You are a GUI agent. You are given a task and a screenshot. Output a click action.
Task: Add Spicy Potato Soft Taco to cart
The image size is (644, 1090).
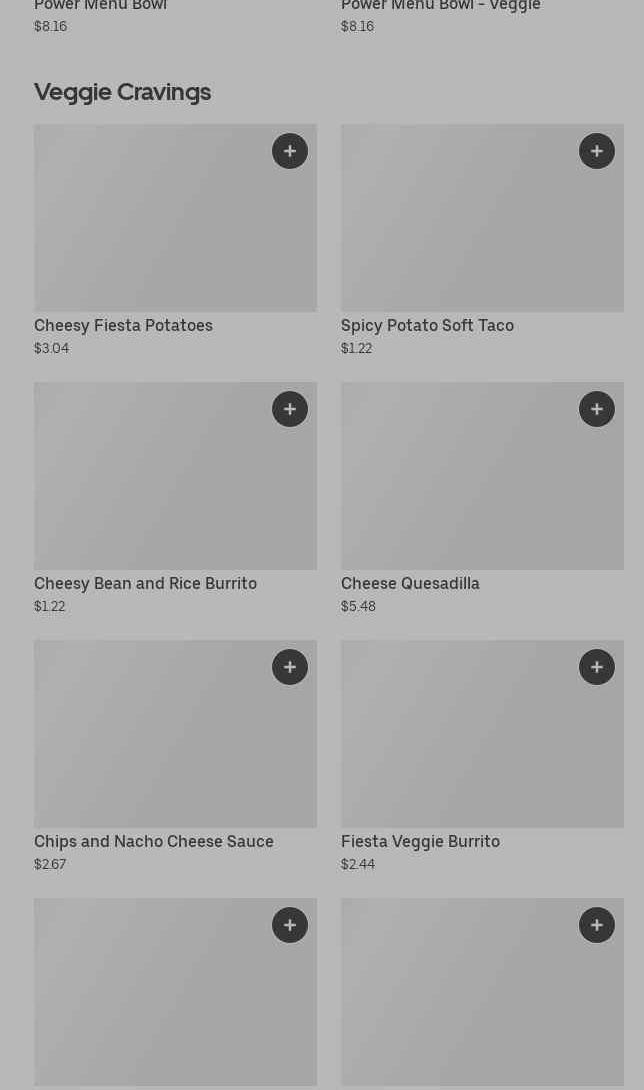pos(597,151)
